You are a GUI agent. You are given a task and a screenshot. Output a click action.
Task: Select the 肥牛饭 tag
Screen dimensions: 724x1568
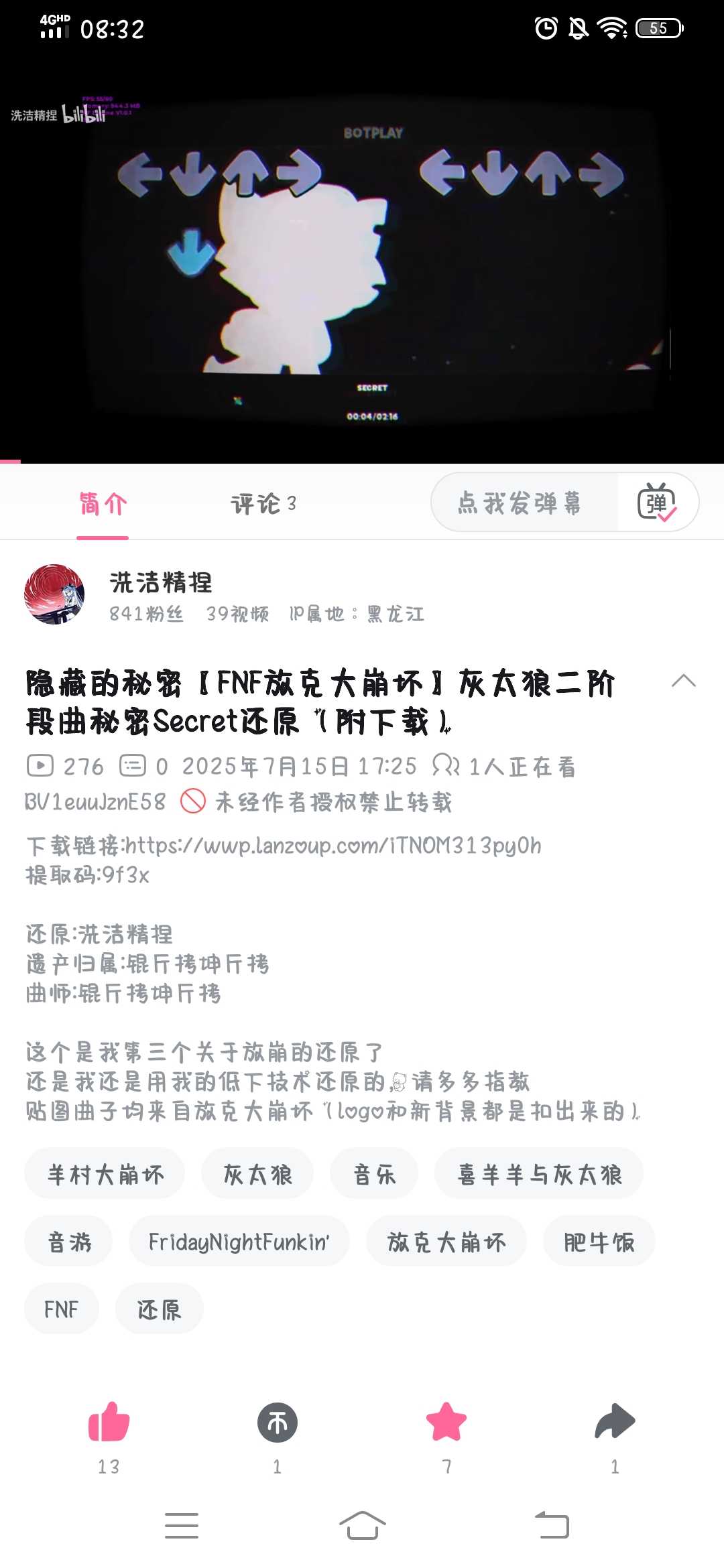click(x=599, y=1242)
